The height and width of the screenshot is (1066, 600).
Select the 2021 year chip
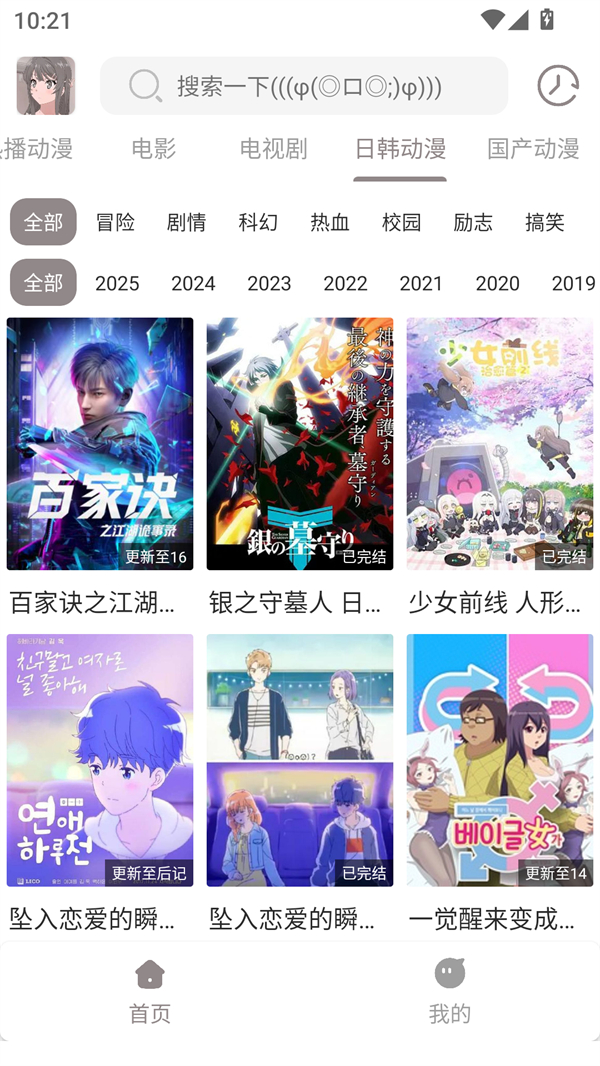pyautogui.click(x=421, y=283)
